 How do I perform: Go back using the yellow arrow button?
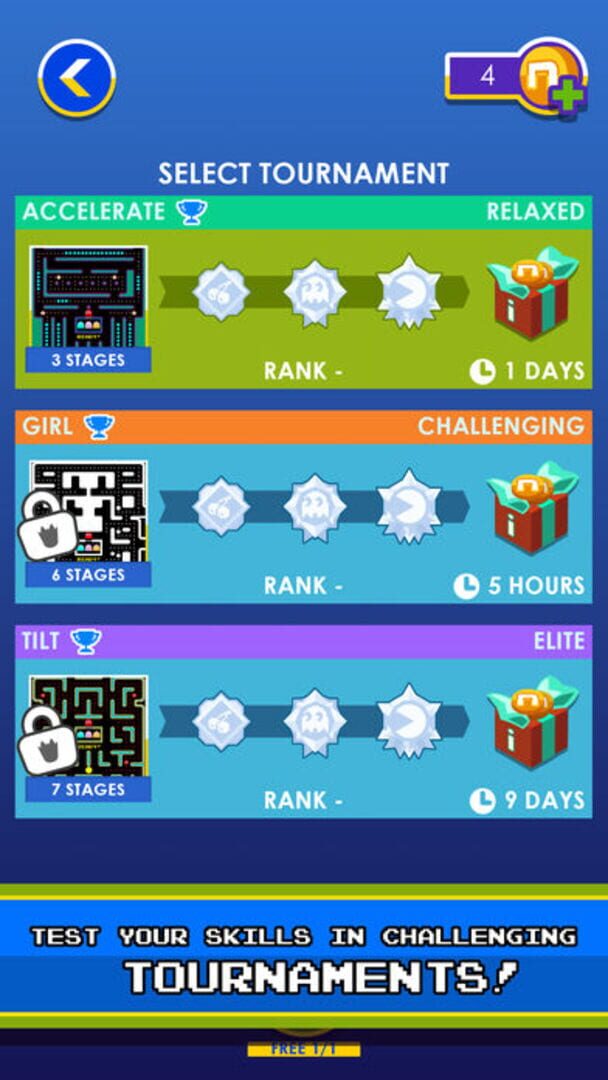[77, 77]
